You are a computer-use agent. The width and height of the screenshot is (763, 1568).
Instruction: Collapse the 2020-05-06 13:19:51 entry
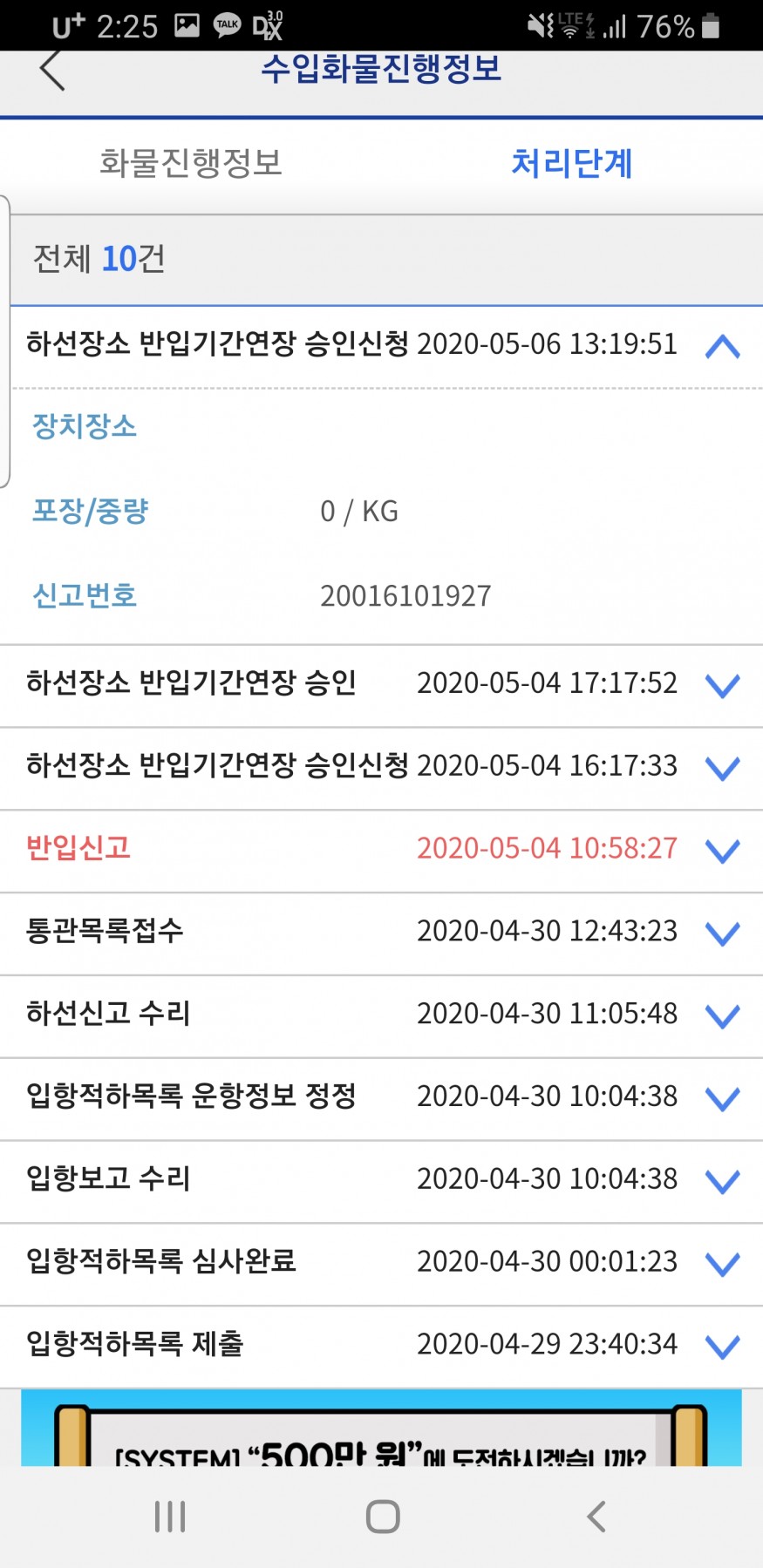722,346
